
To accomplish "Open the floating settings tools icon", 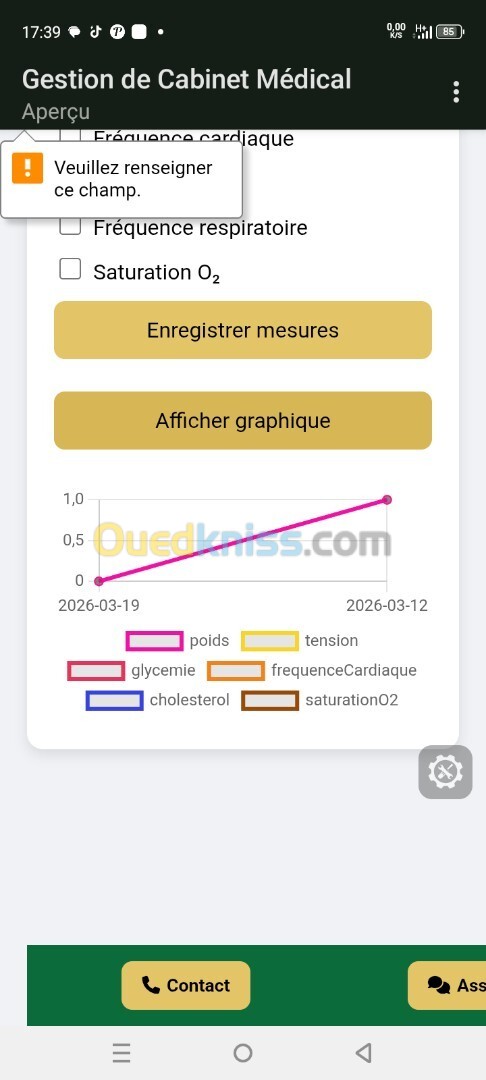I will click(445, 772).
